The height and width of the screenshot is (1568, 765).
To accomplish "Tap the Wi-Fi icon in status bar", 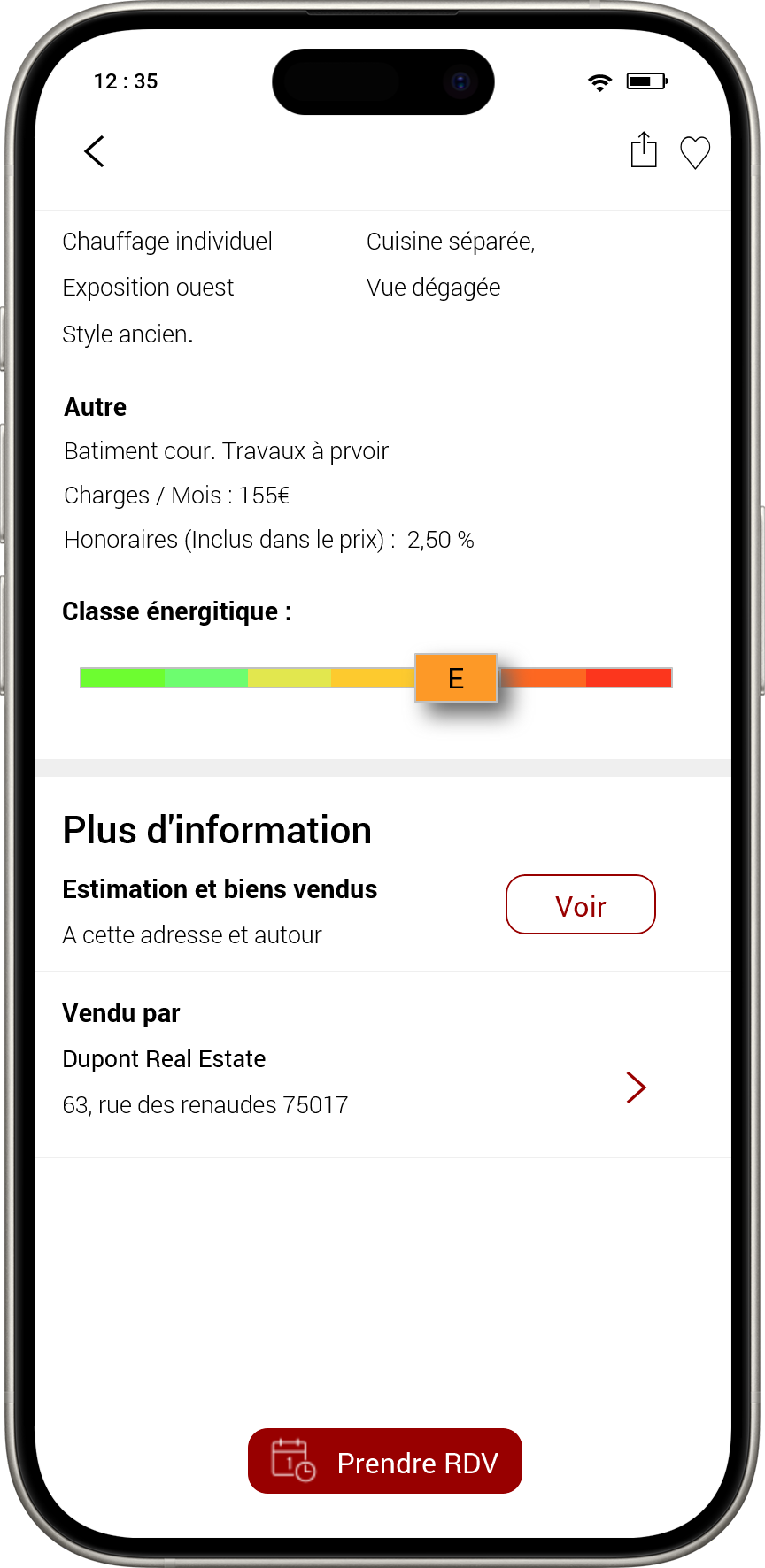I will [600, 81].
